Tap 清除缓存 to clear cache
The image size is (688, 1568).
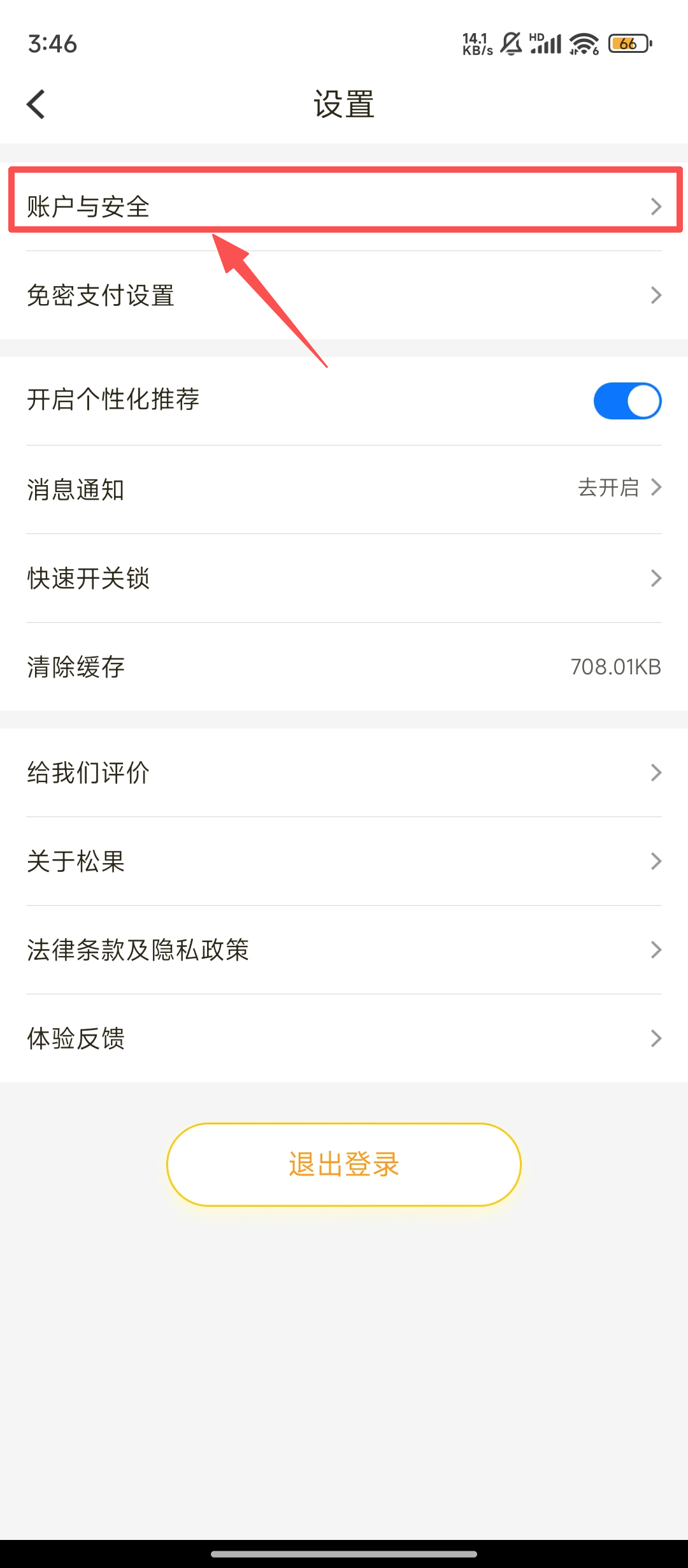tap(344, 667)
